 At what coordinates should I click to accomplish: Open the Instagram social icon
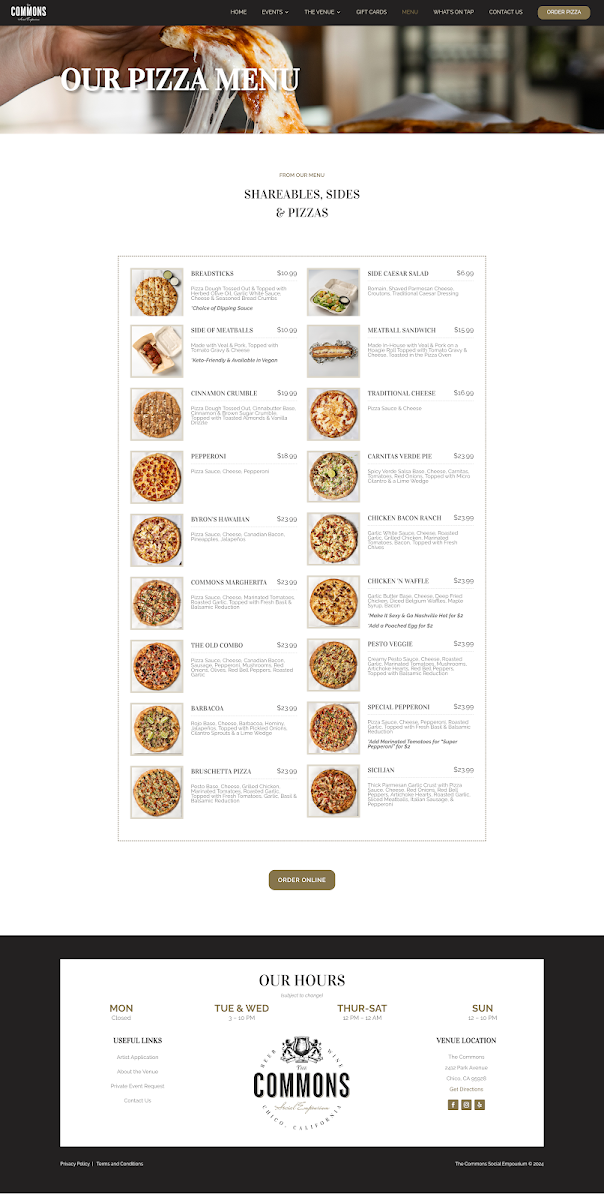466,1105
